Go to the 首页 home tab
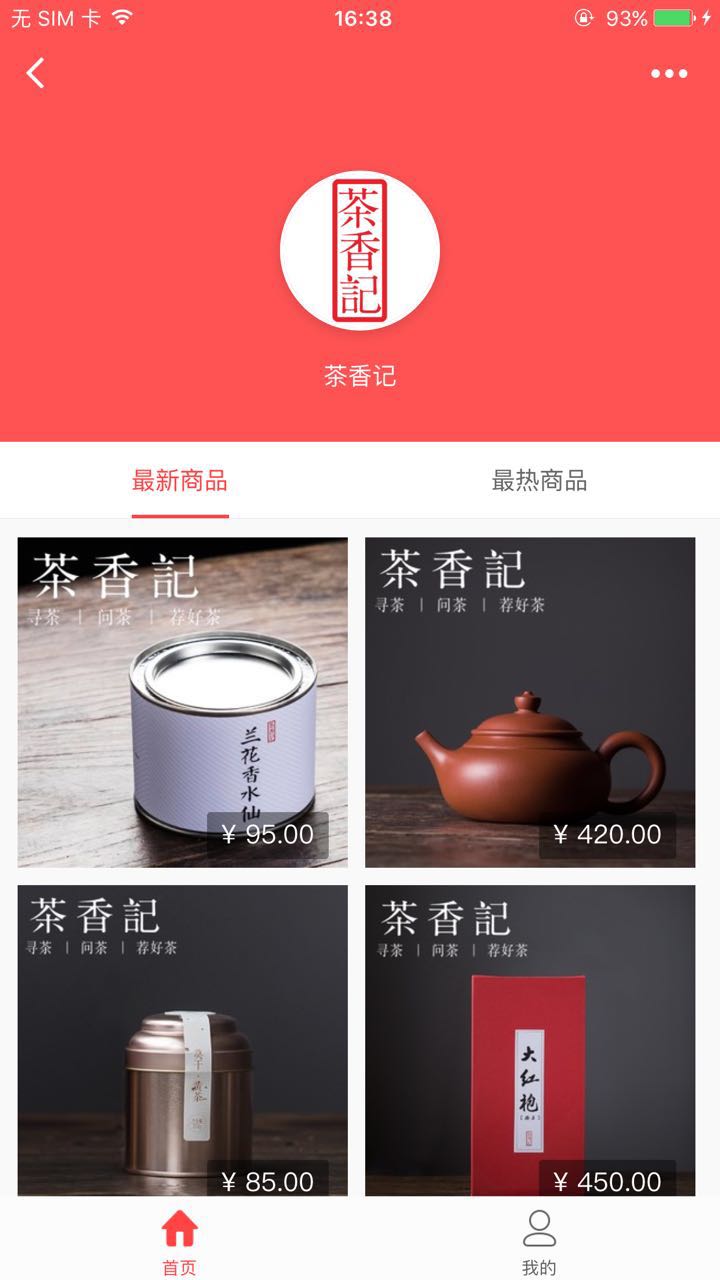 click(180, 1241)
